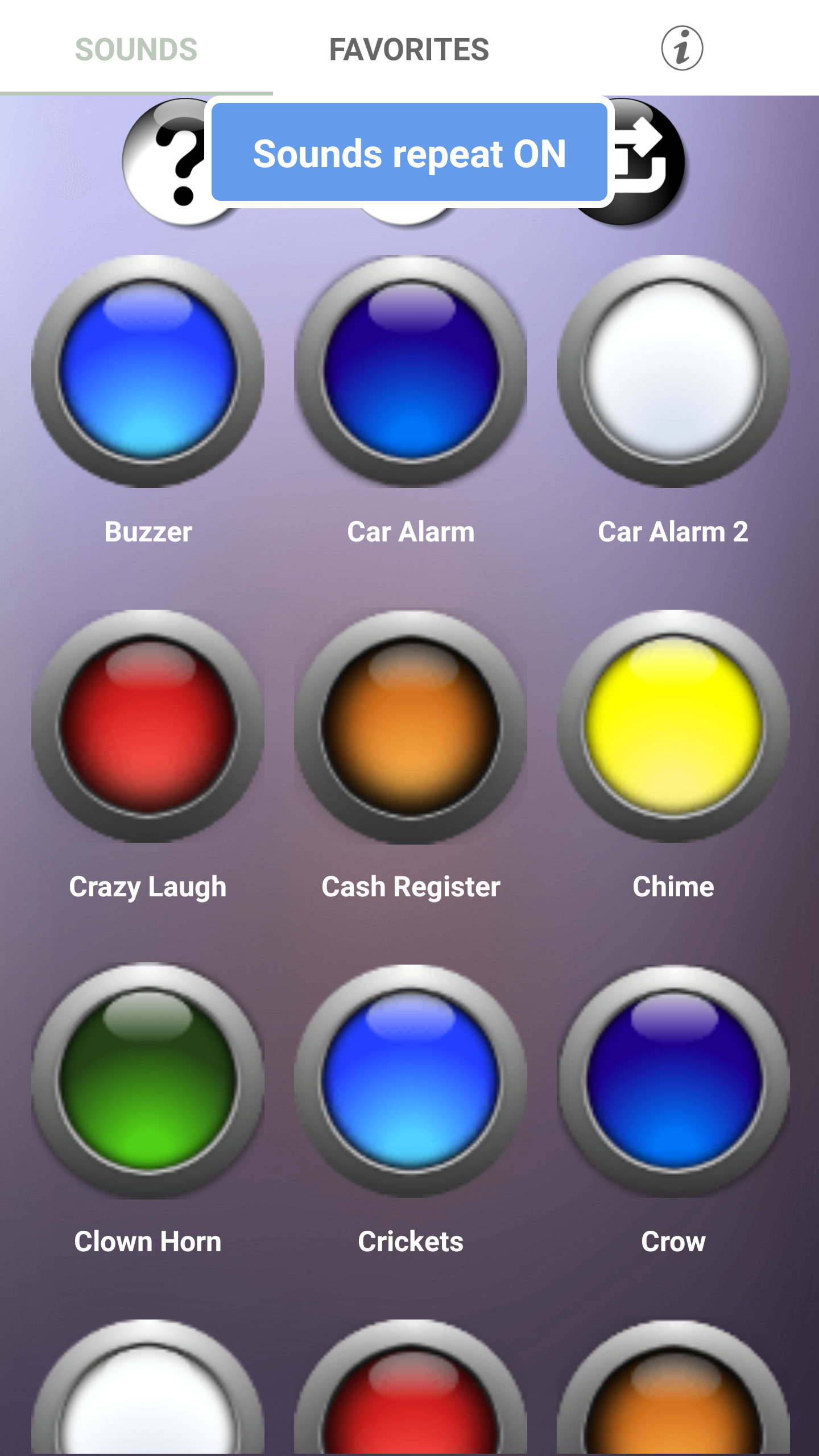Image resolution: width=819 pixels, height=1456 pixels.
Task: Play the Crazy Laugh sound
Action: coord(148,726)
